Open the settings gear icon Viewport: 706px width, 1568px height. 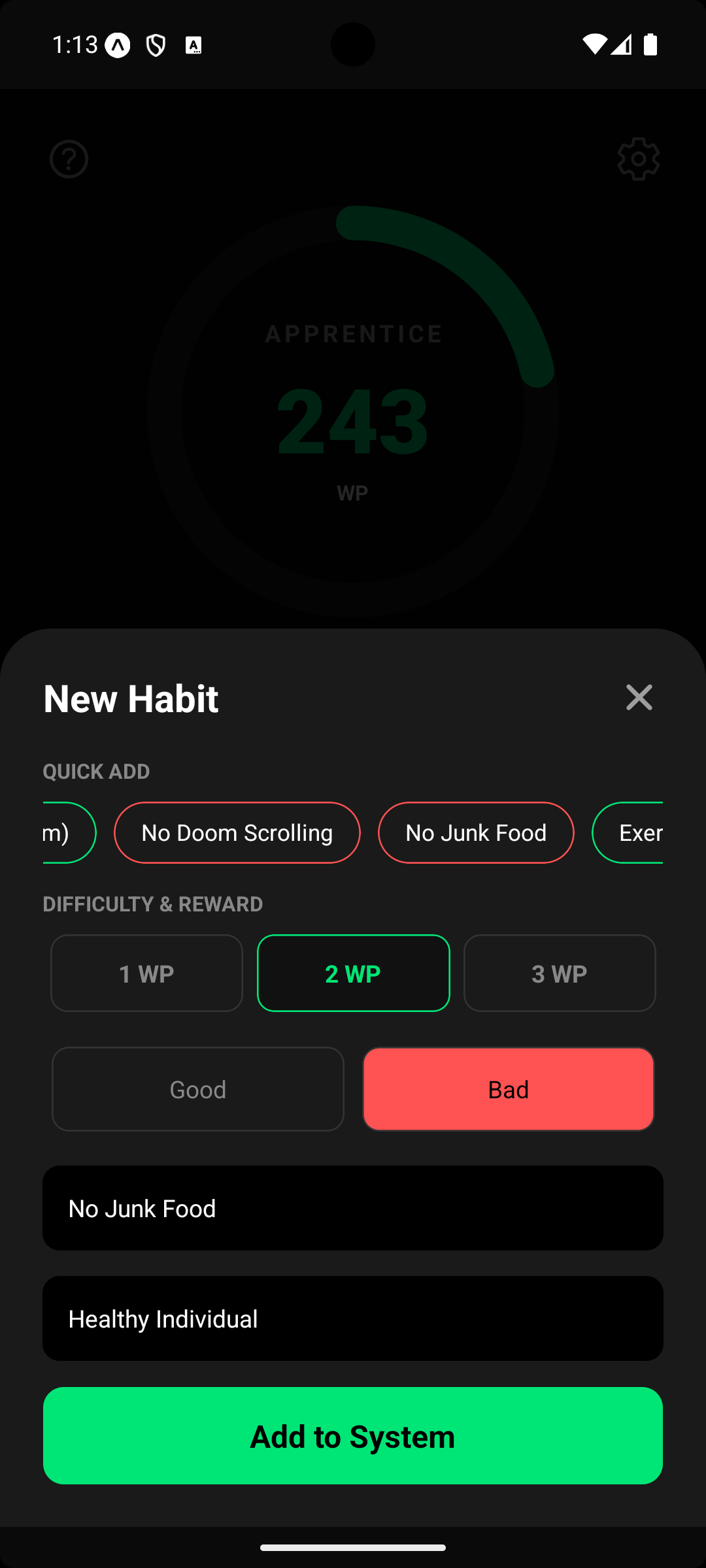638,159
